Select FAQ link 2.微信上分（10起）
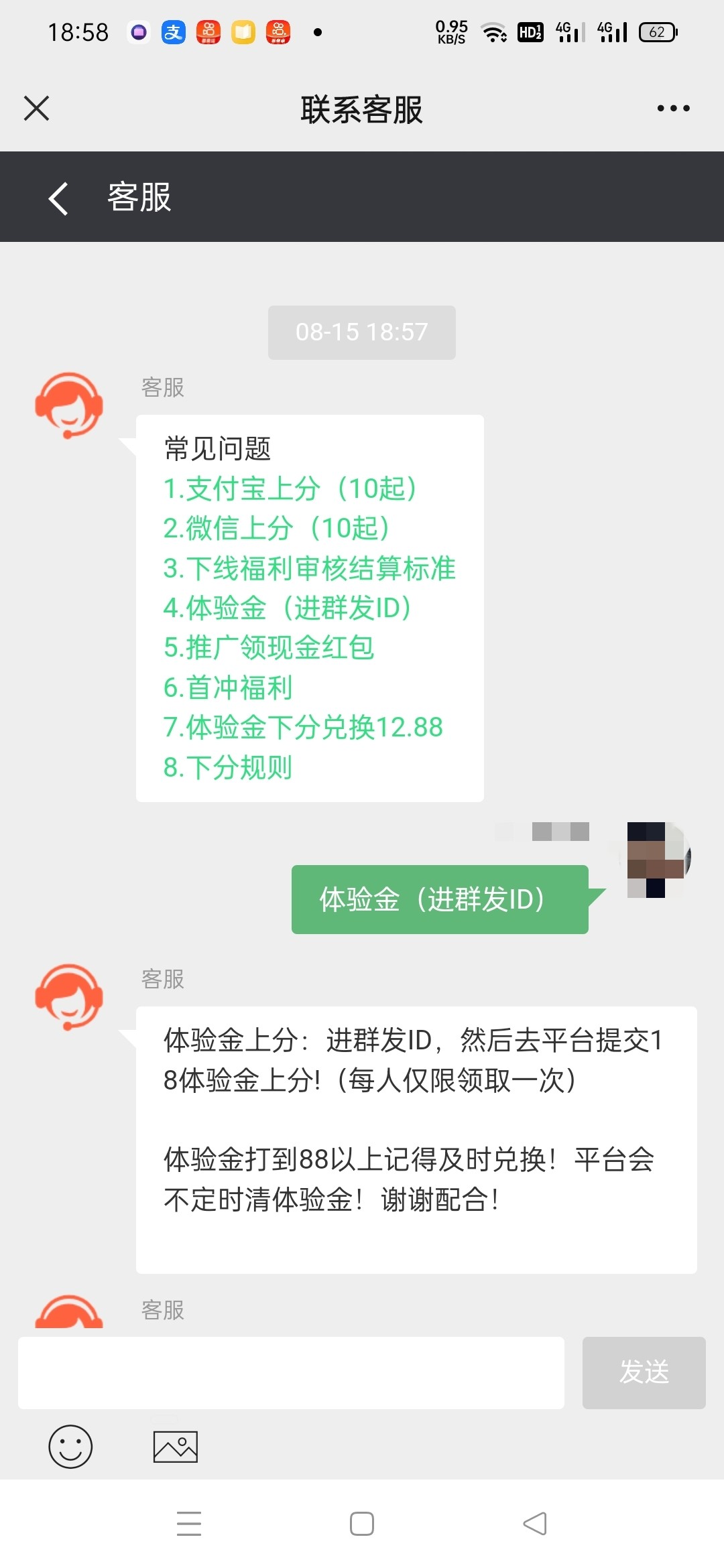Viewport: 724px width, 1568px height. [x=276, y=528]
